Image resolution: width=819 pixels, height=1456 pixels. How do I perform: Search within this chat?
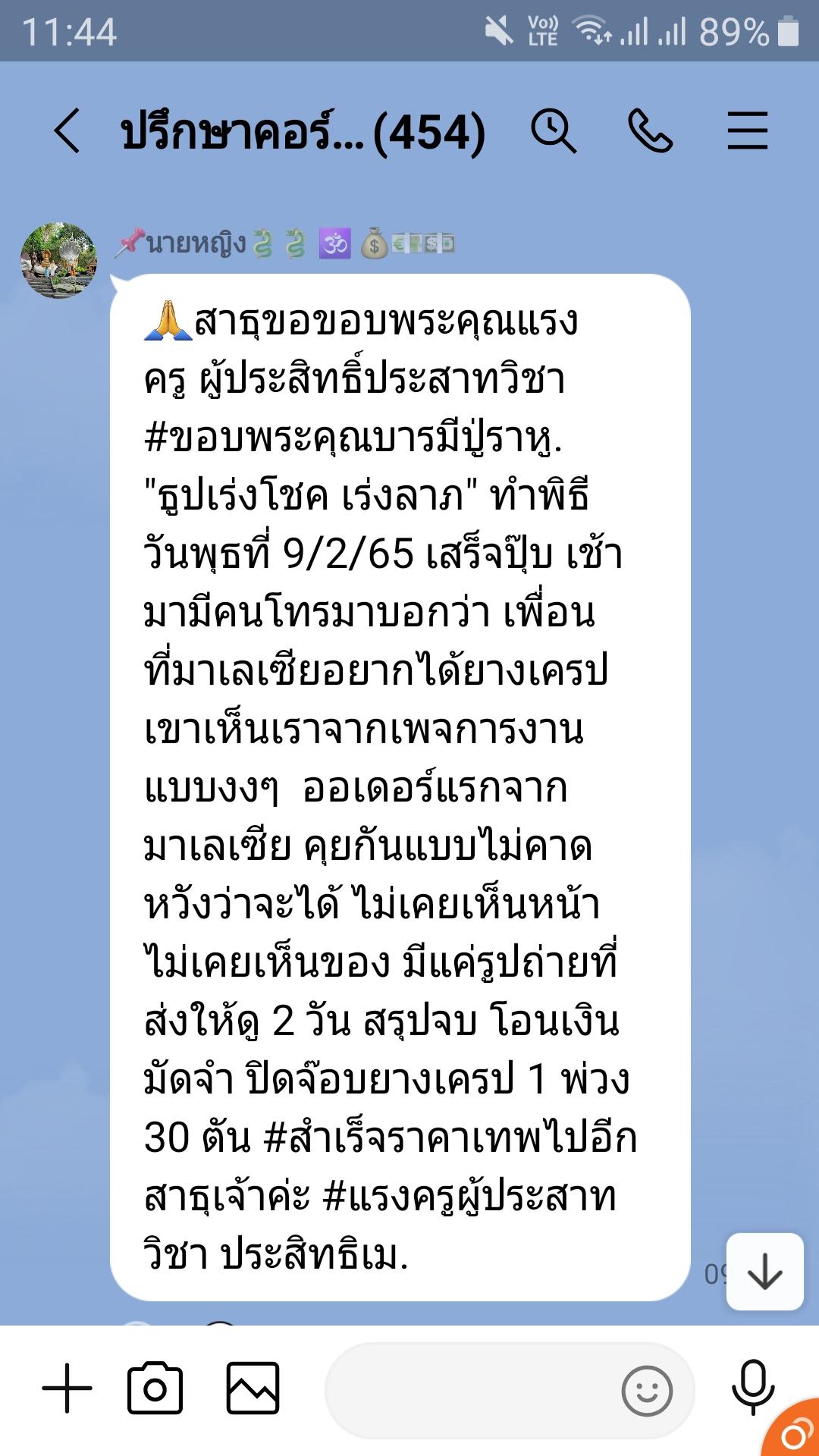[553, 131]
